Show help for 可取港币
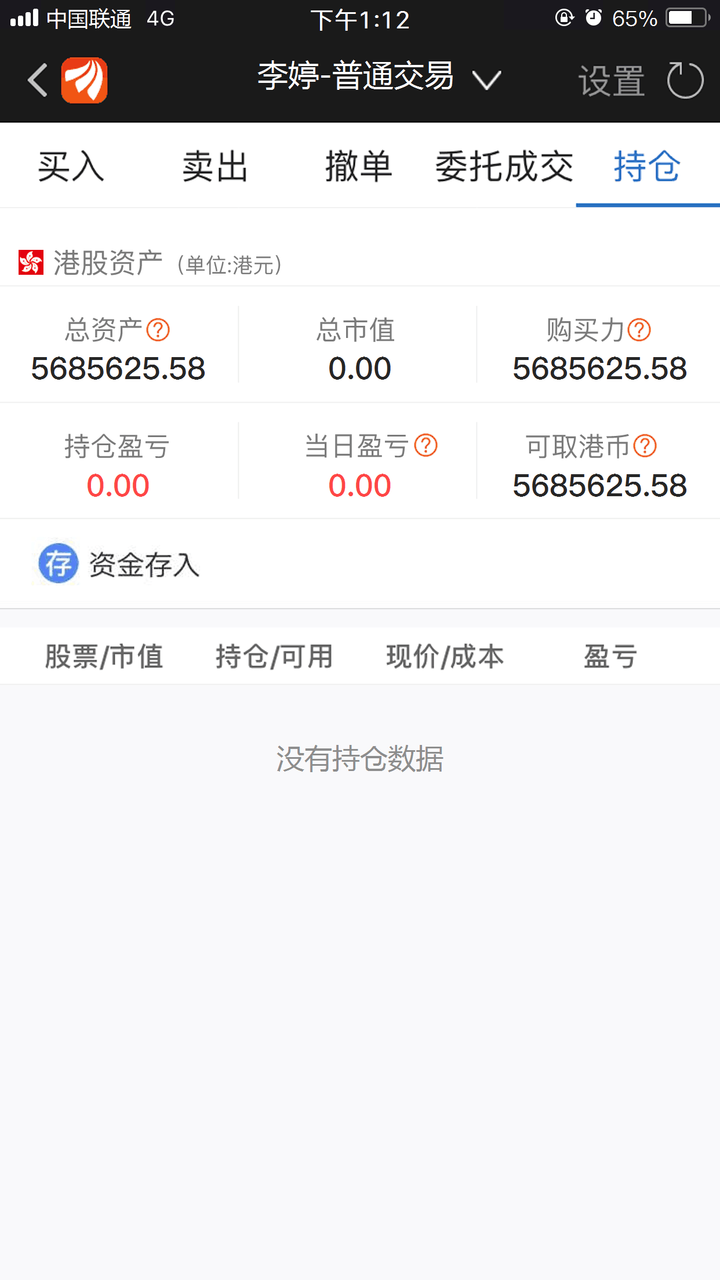Image resolution: width=720 pixels, height=1280 pixels. click(x=646, y=446)
